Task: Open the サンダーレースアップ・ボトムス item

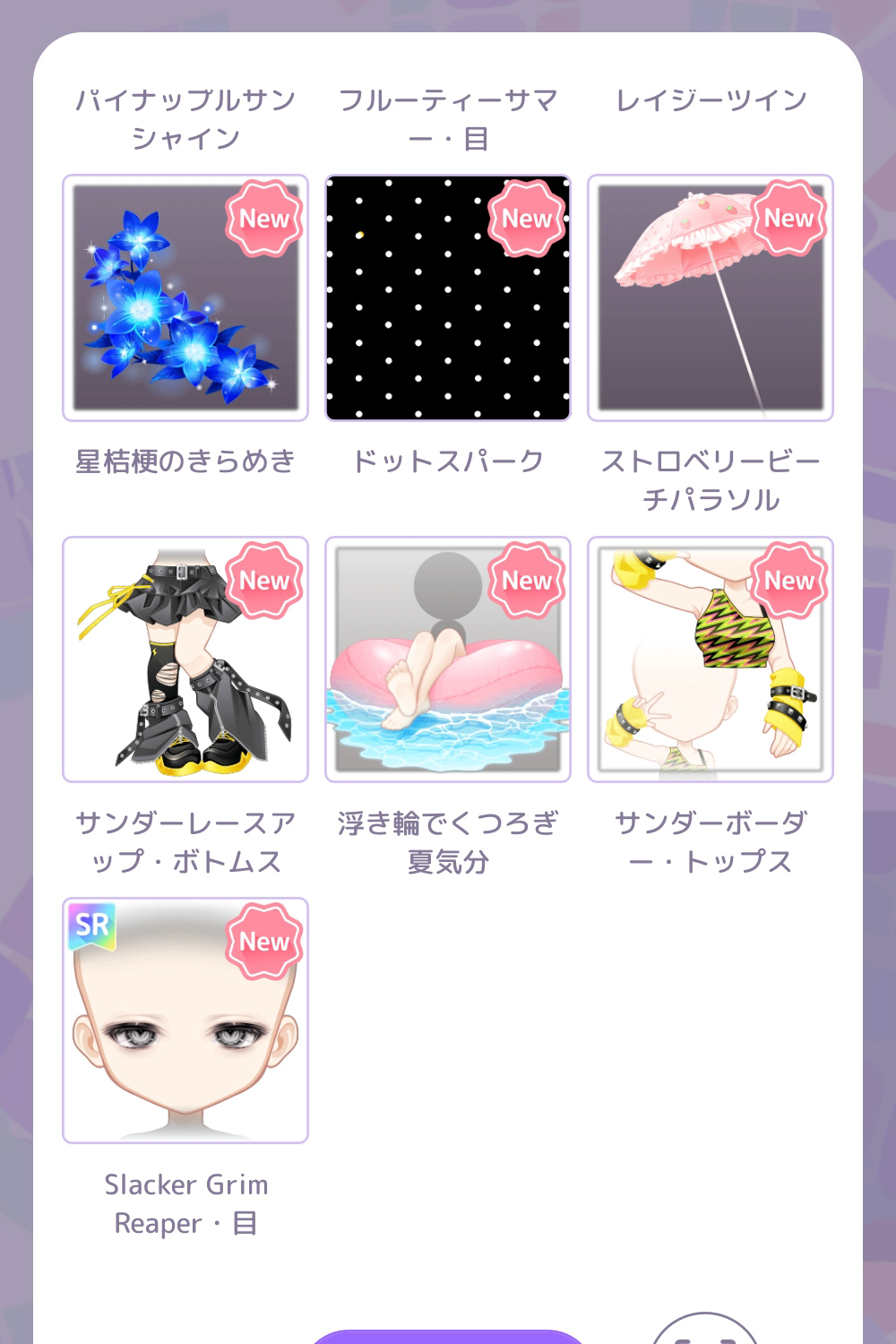Action: (x=185, y=659)
